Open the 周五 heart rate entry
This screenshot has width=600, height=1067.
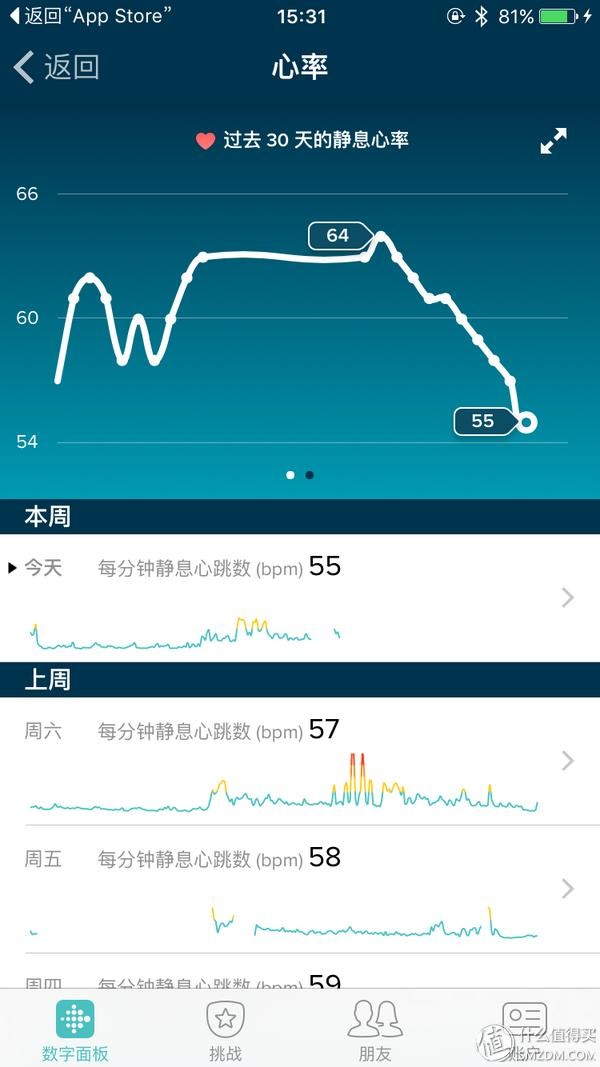(x=300, y=890)
